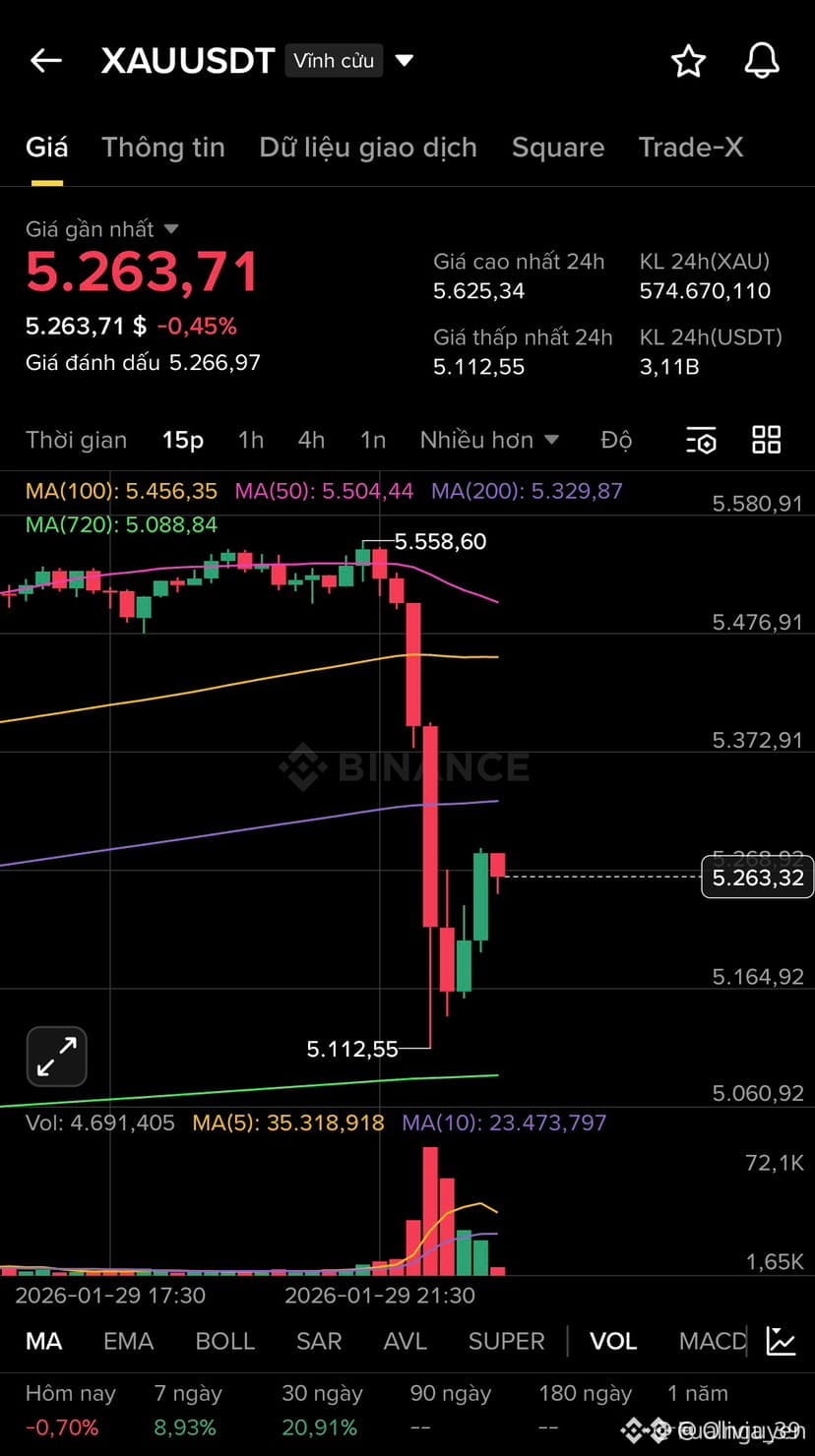This screenshot has height=1456, width=815.
Task: Select the 1h chart interval
Action: [x=251, y=440]
